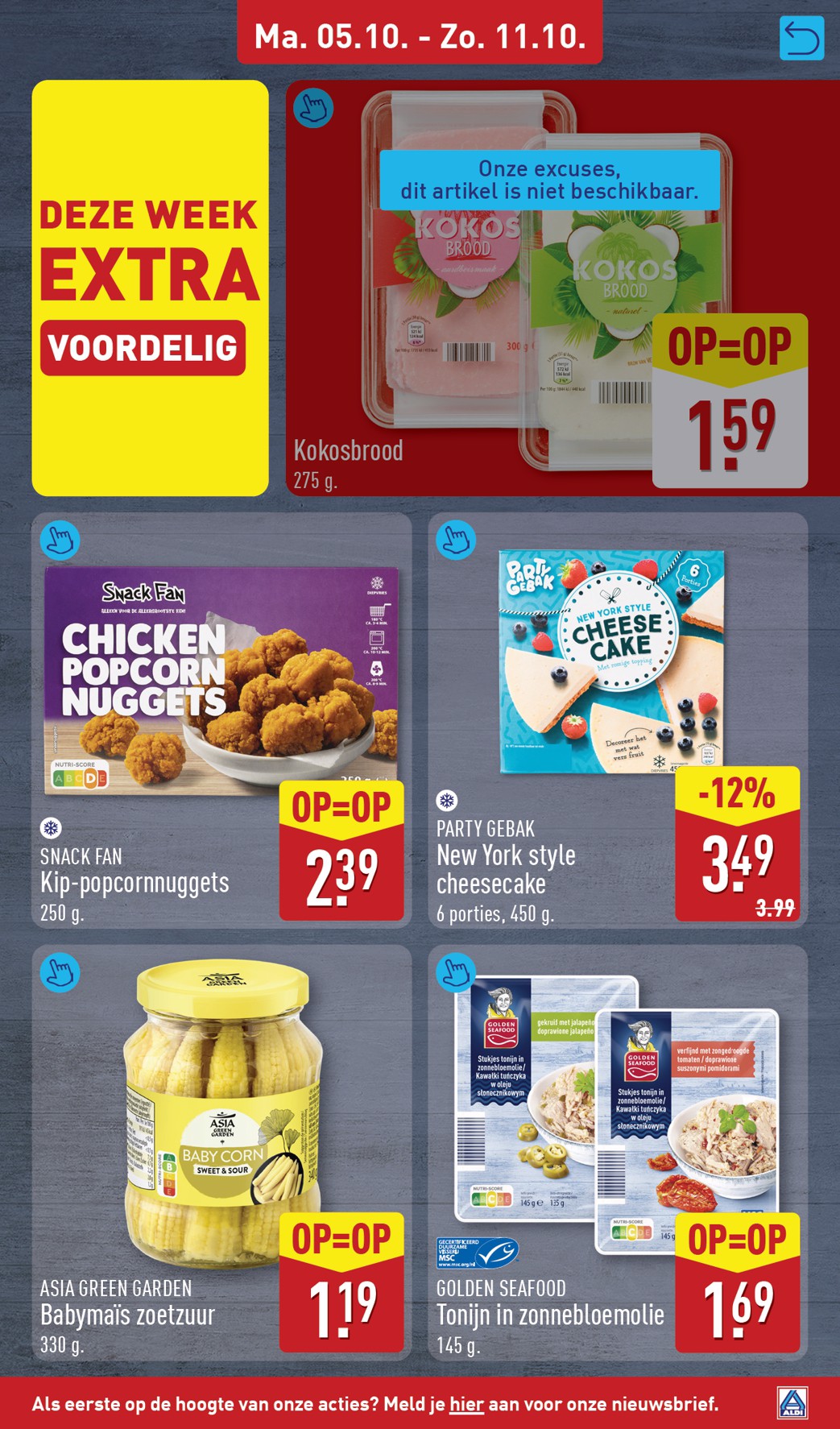View Golden Seafood Tonijn in zonnebloemolie
This screenshot has height=1429, width=840.
(x=618, y=1153)
